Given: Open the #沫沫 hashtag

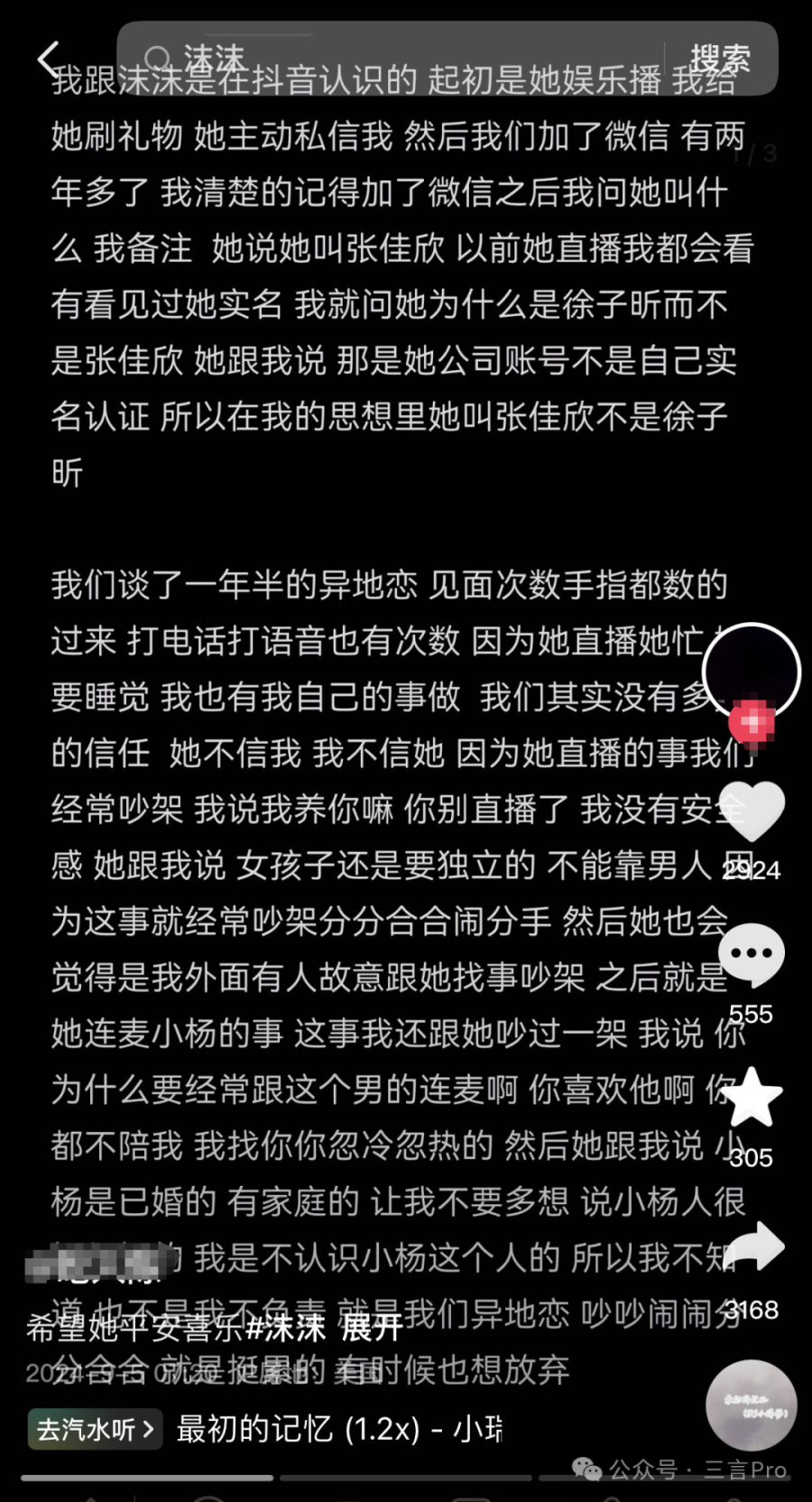Looking at the screenshot, I should click(x=285, y=1328).
